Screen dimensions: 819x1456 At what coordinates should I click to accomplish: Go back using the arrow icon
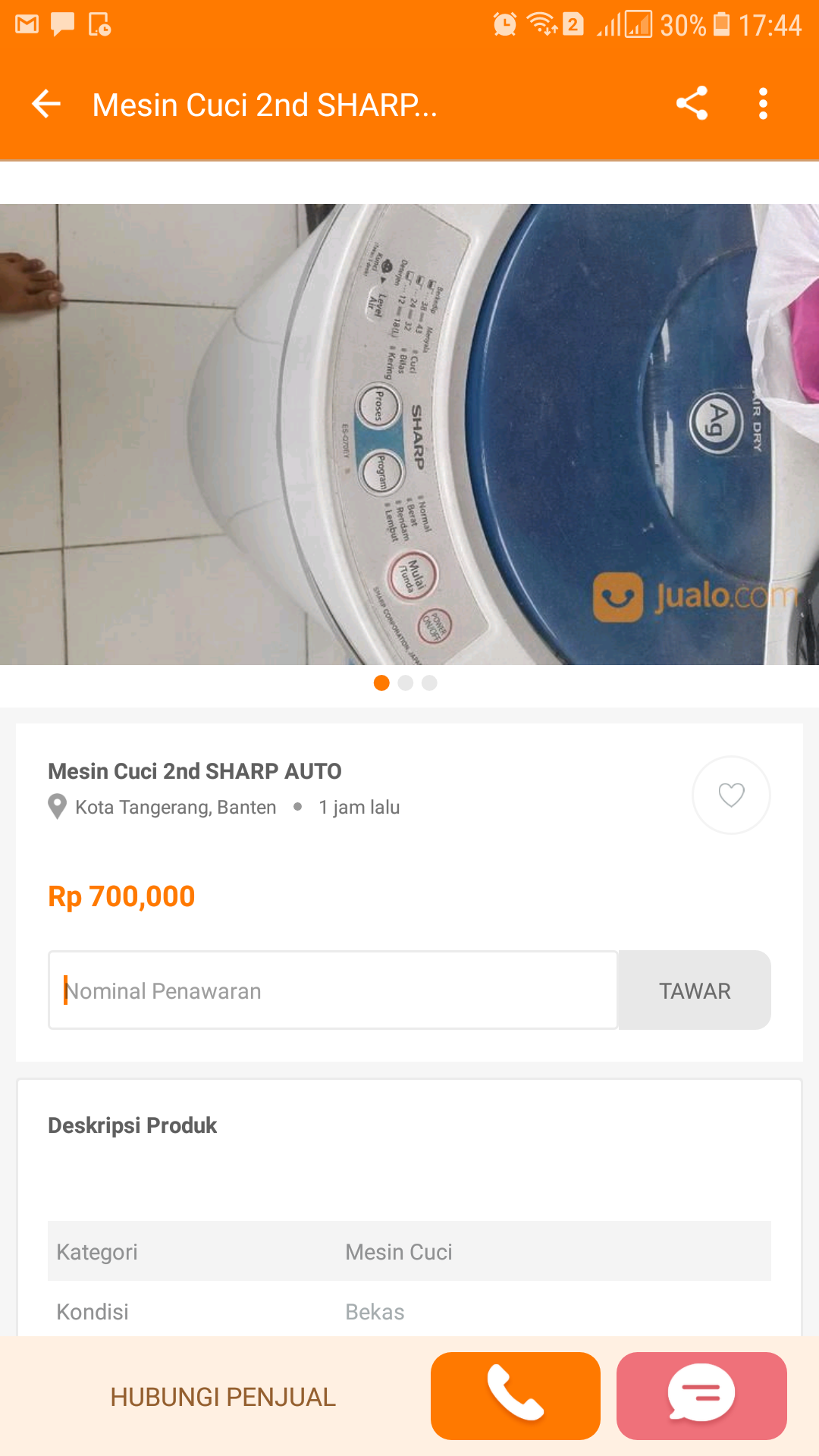[46, 104]
